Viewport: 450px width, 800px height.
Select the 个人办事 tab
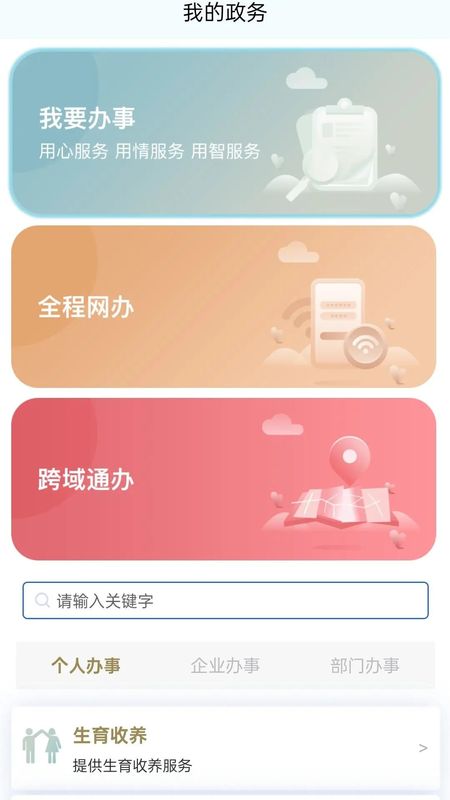pyautogui.click(x=86, y=665)
